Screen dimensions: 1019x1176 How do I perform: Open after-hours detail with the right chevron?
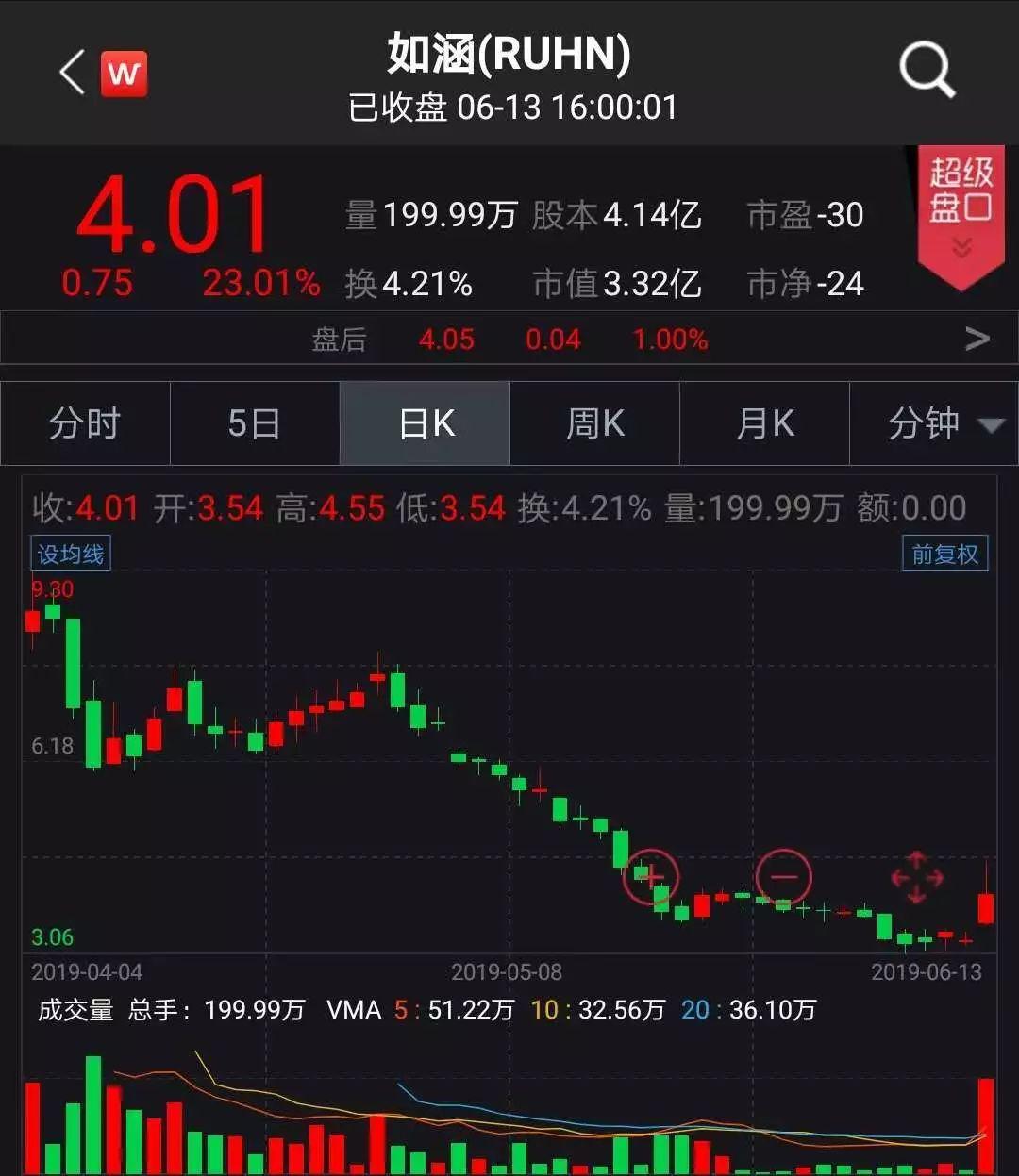978,339
